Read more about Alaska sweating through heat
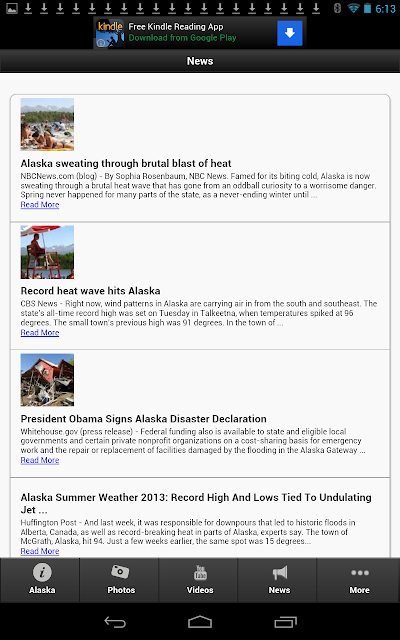The height and width of the screenshot is (640, 400). coord(40,205)
